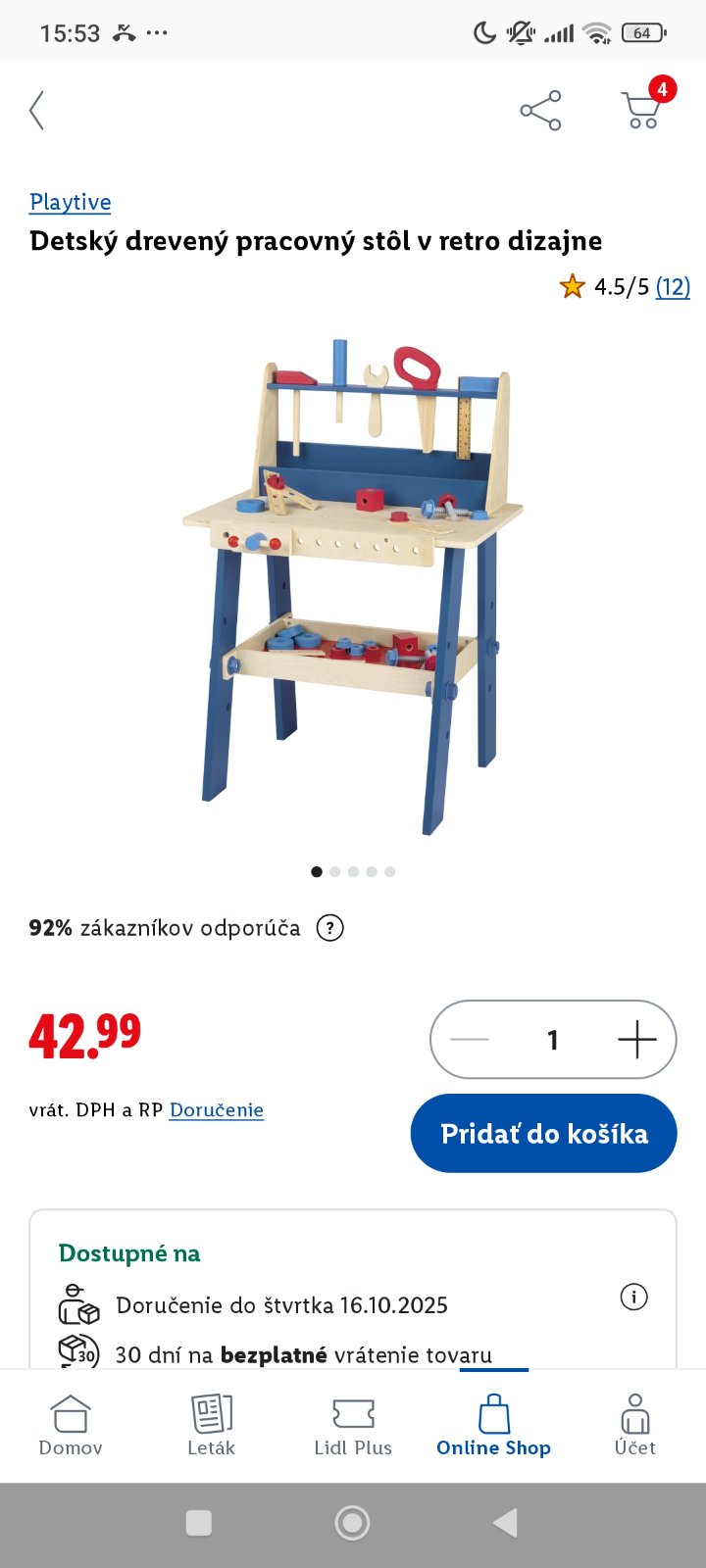Show info about customer recommendation percentage

point(330,928)
